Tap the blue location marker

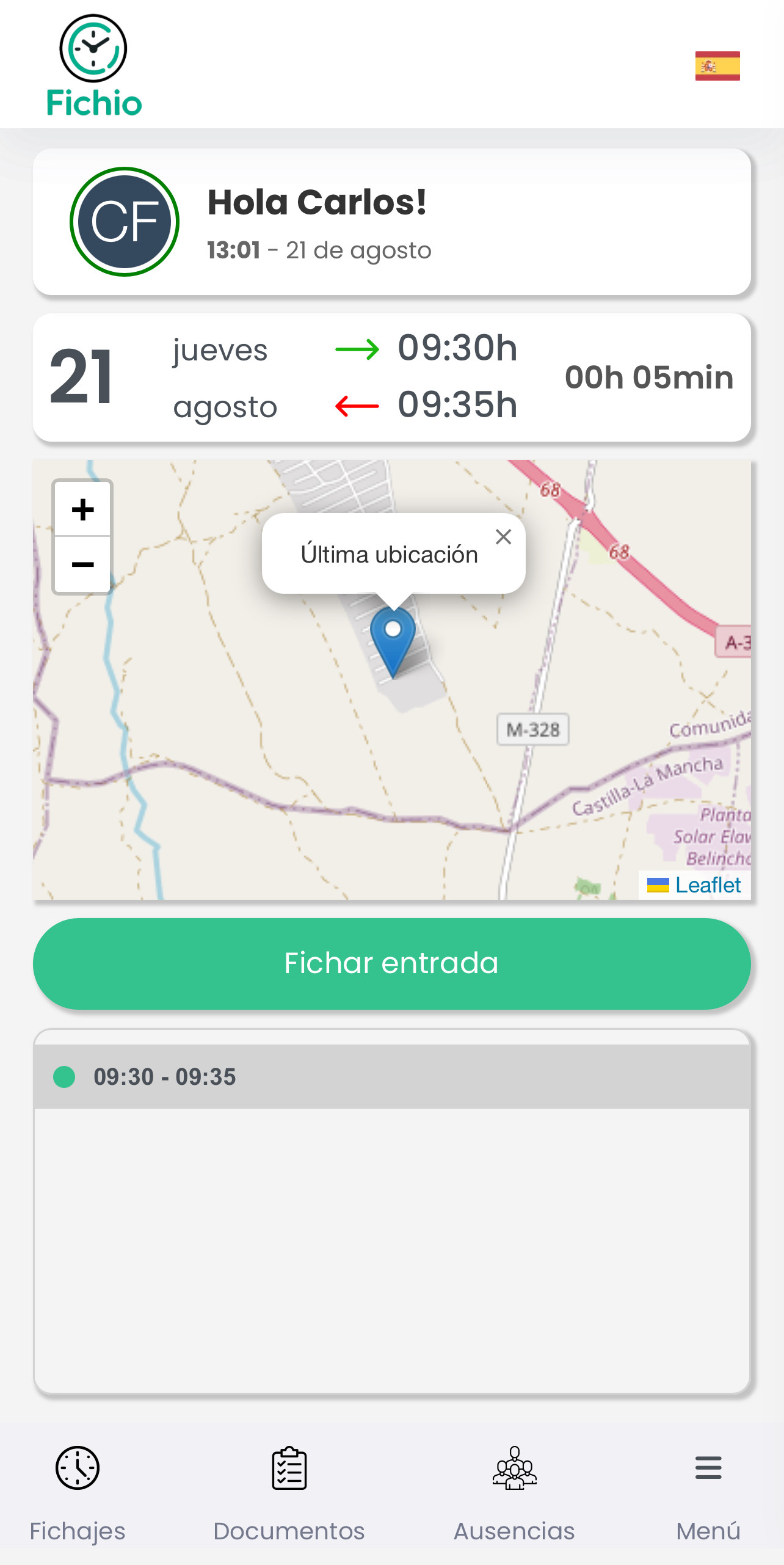tap(393, 640)
